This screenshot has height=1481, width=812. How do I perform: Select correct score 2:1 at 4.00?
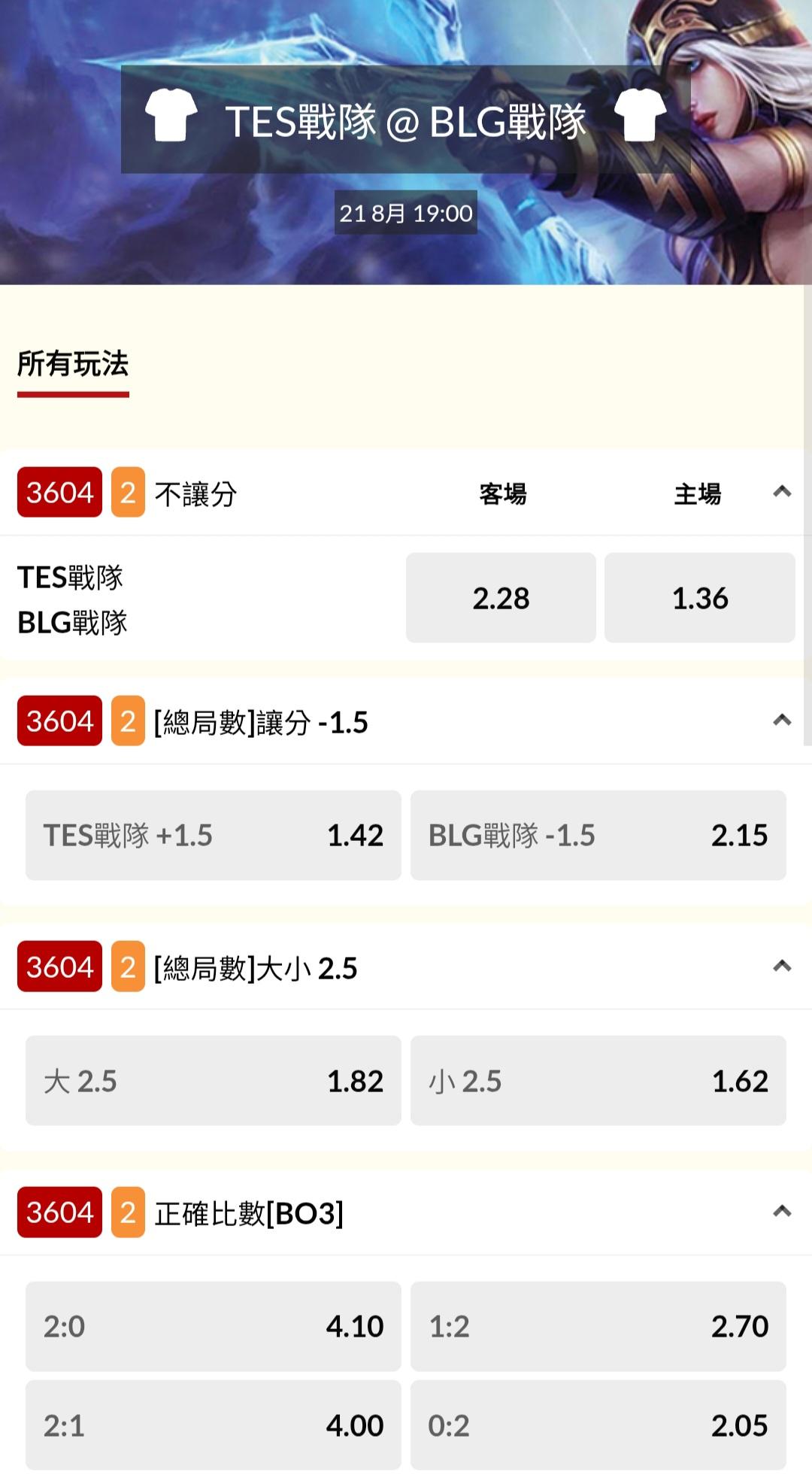(x=214, y=1425)
